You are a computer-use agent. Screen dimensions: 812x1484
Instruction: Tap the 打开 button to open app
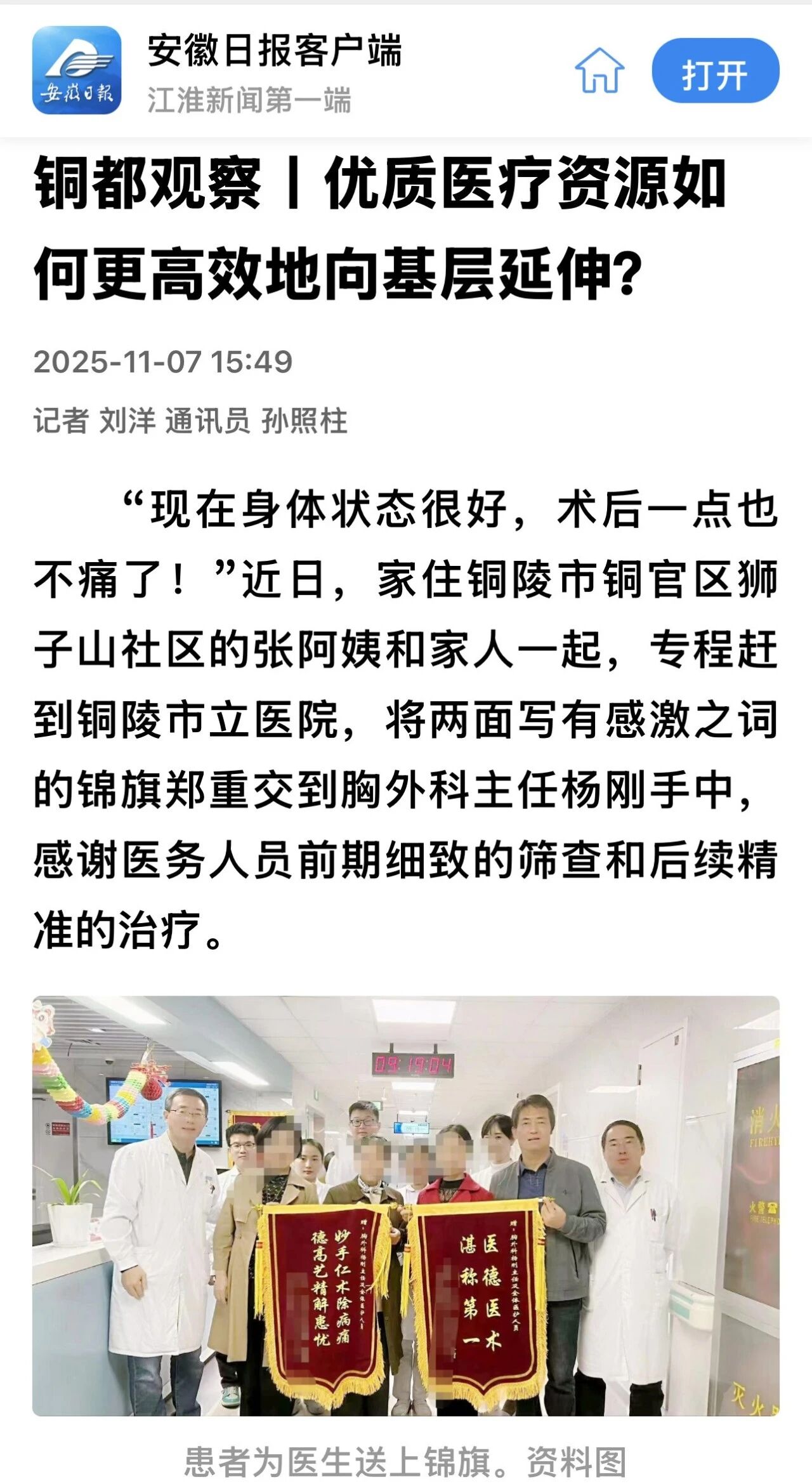pyautogui.click(x=715, y=70)
